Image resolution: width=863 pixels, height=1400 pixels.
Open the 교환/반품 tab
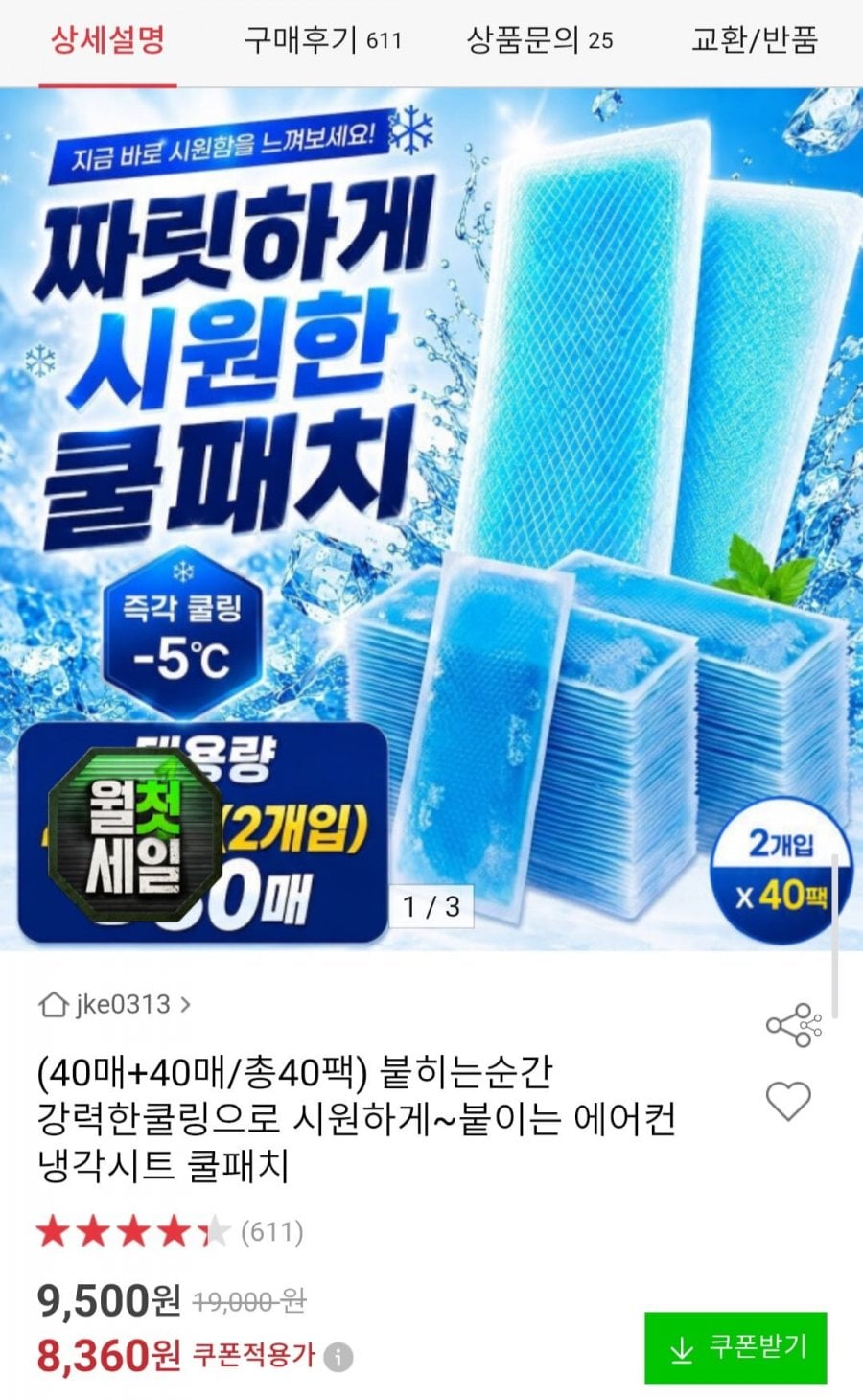[x=755, y=39]
